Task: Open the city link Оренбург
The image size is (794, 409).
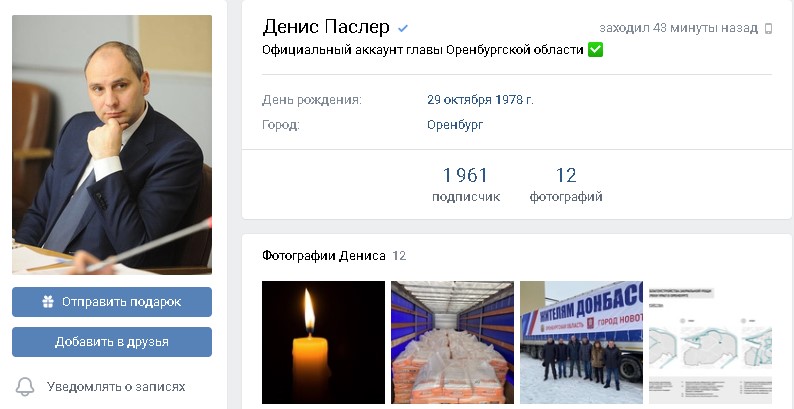Action: 454,125
